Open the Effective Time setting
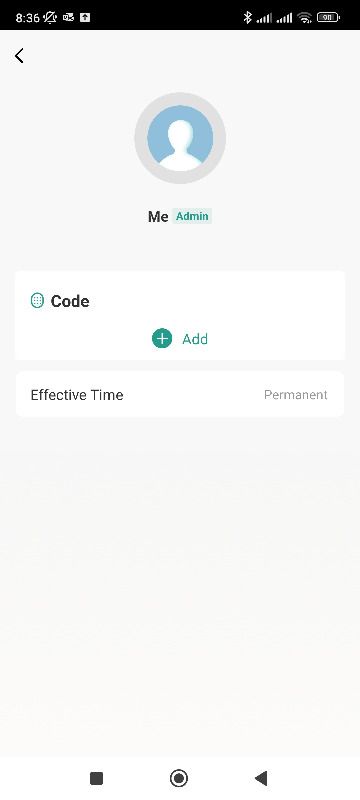Image resolution: width=360 pixels, height=800 pixels. click(x=180, y=394)
